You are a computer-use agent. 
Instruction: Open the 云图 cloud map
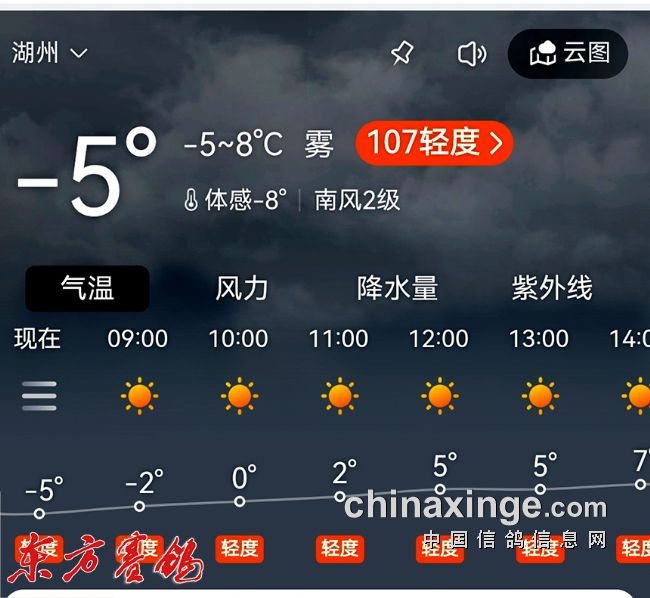pos(568,54)
